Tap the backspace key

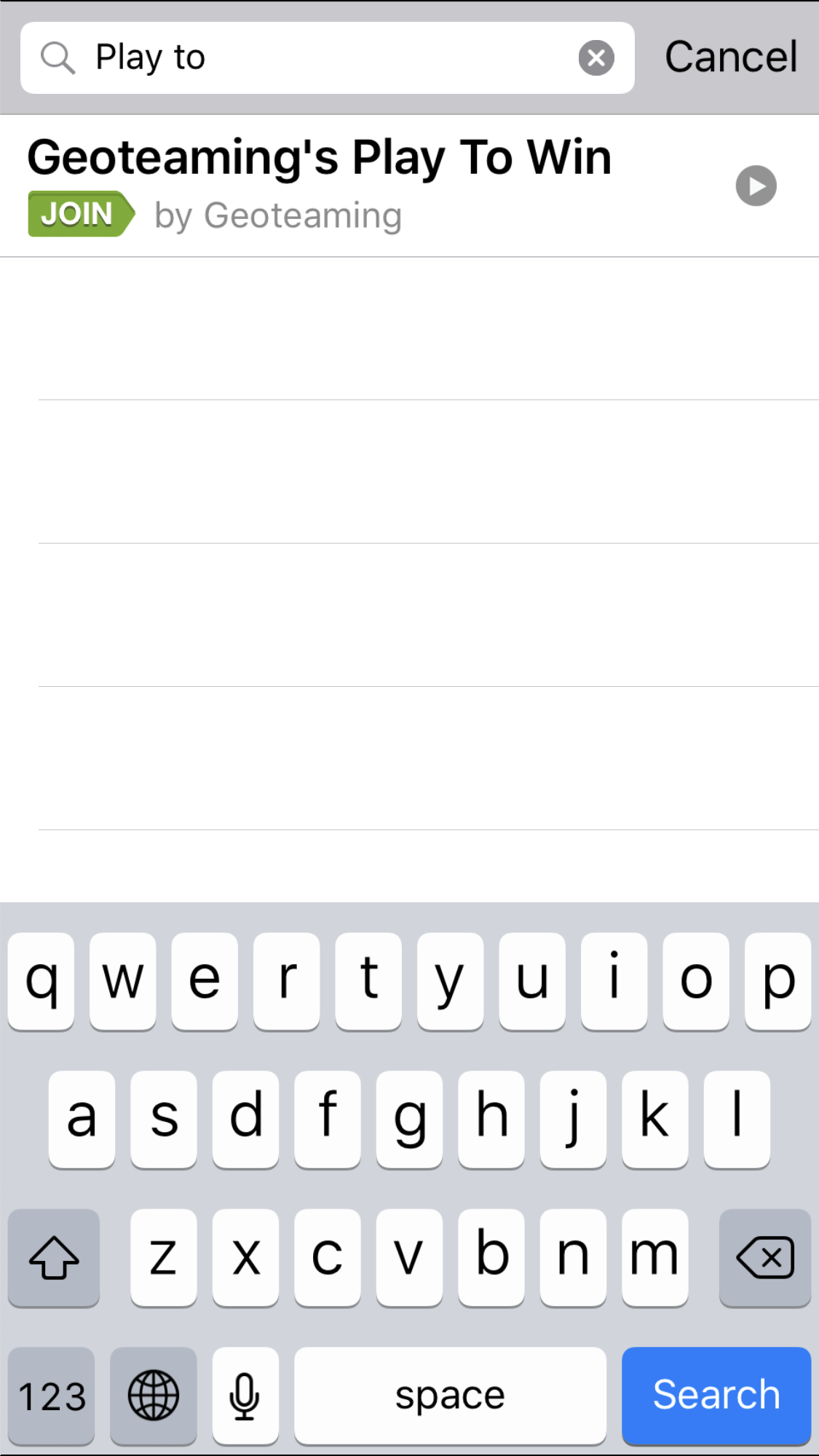tap(764, 1257)
